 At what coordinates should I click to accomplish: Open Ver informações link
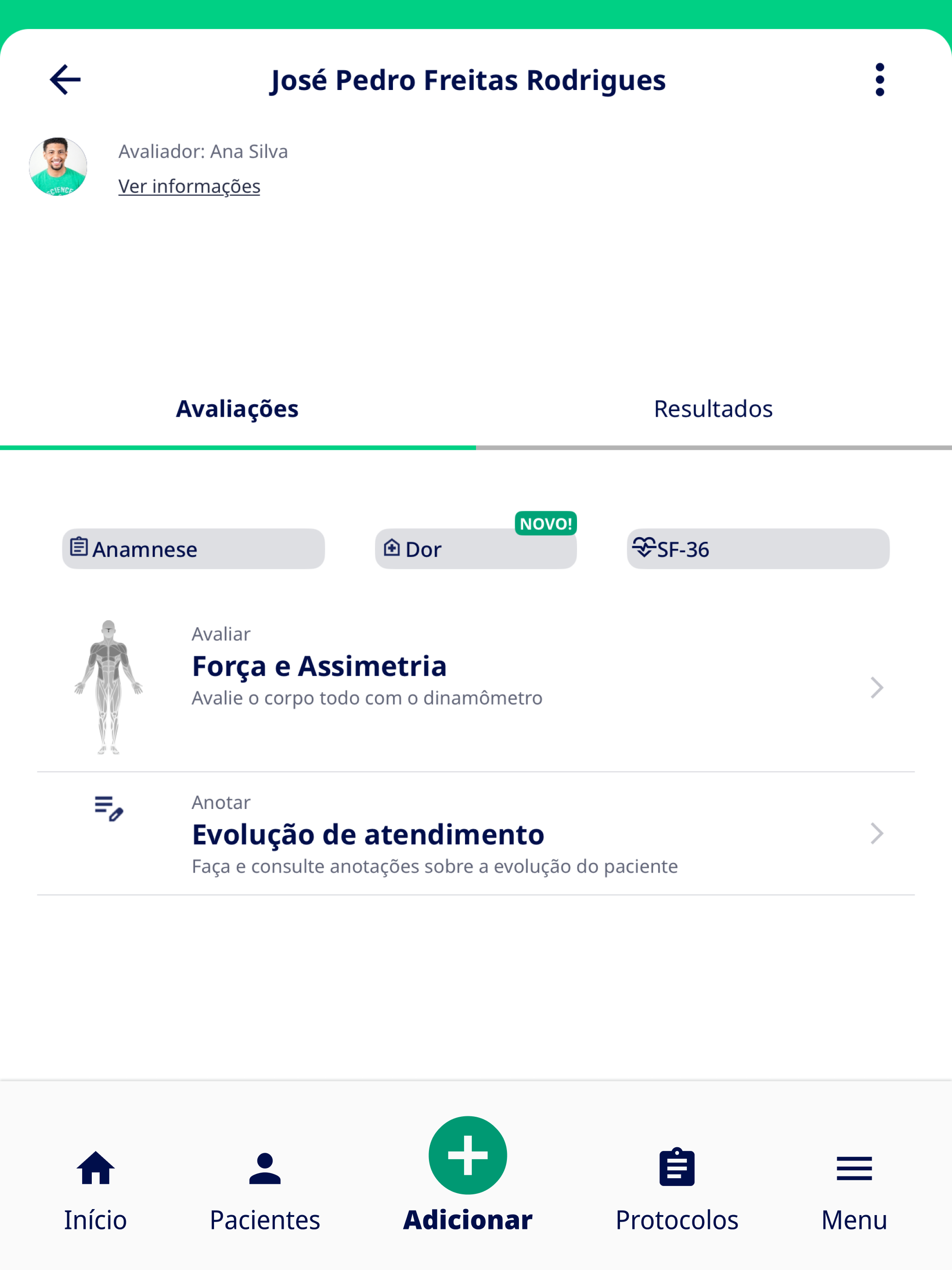coord(190,186)
